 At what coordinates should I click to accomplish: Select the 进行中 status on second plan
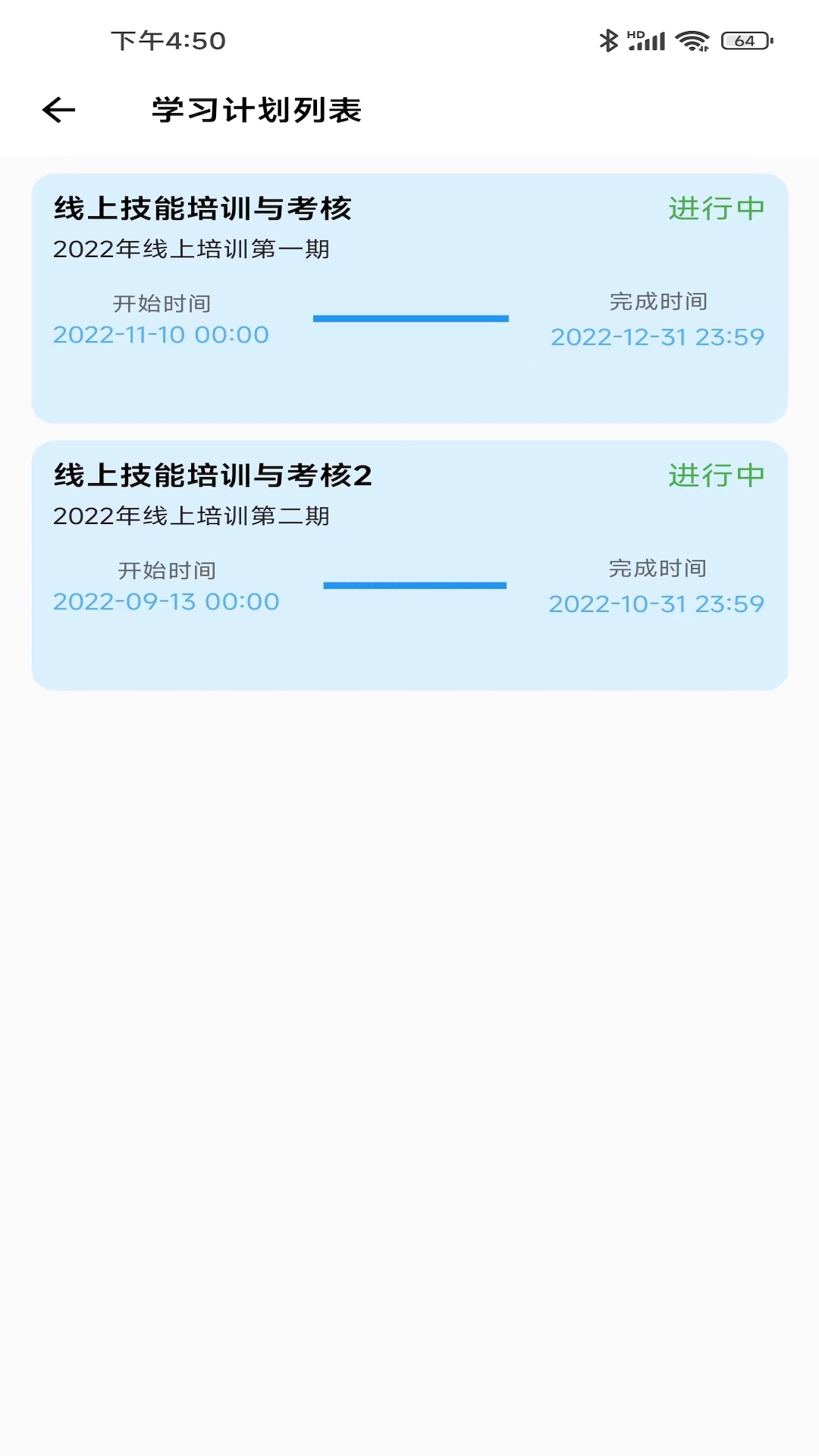(716, 474)
